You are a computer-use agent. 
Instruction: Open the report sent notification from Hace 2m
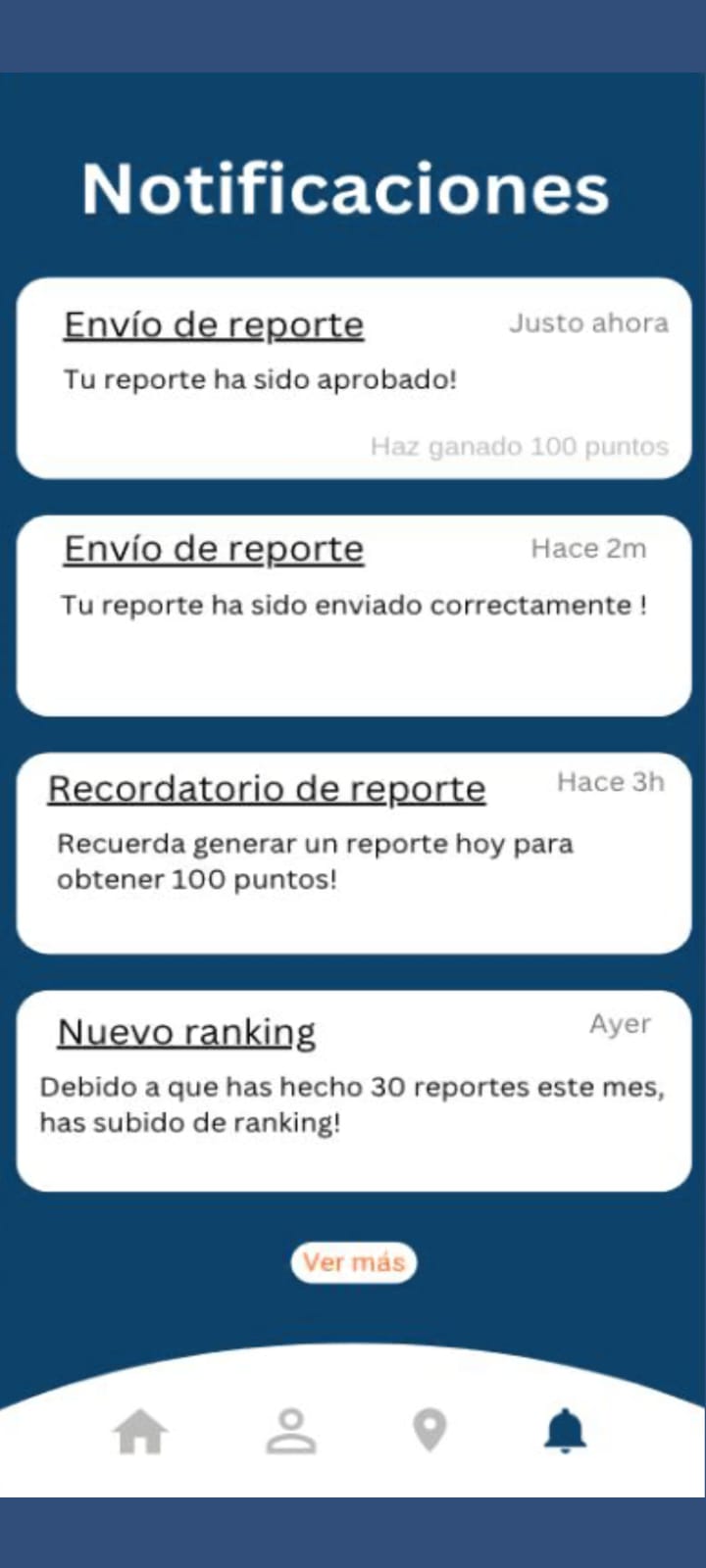pos(353,615)
